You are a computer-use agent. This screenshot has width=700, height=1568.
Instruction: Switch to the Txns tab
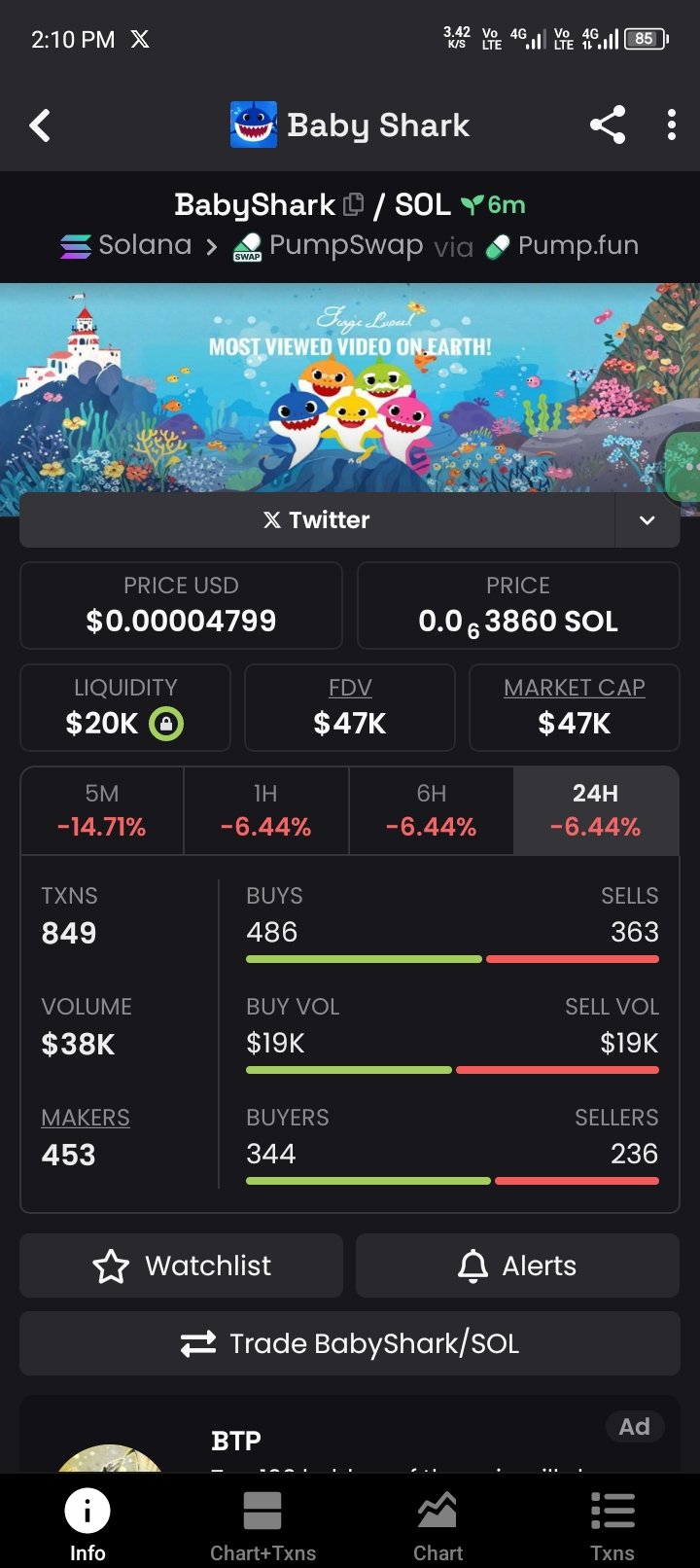[612, 1524]
